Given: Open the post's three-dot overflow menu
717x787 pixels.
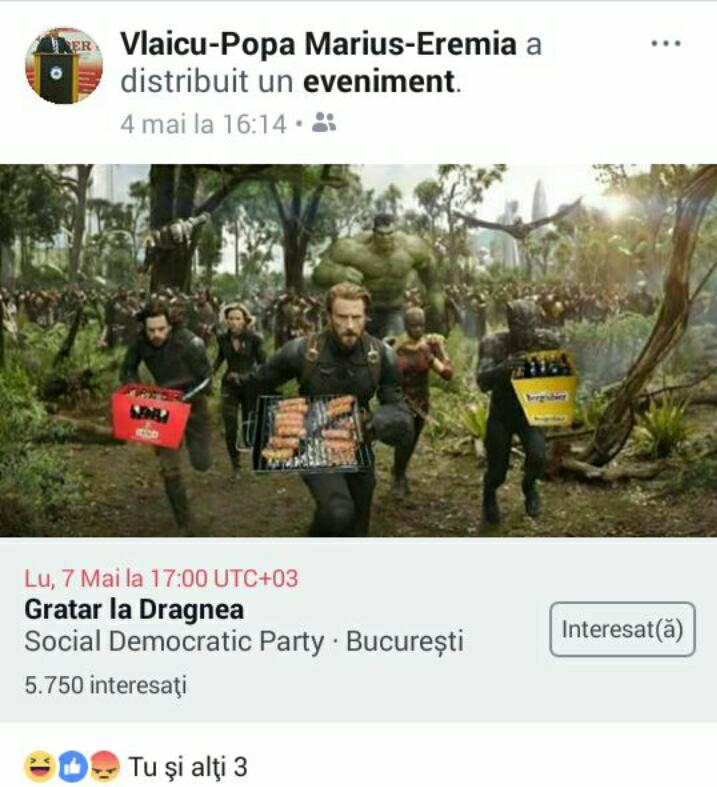Looking at the screenshot, I should tap(665, 44).
